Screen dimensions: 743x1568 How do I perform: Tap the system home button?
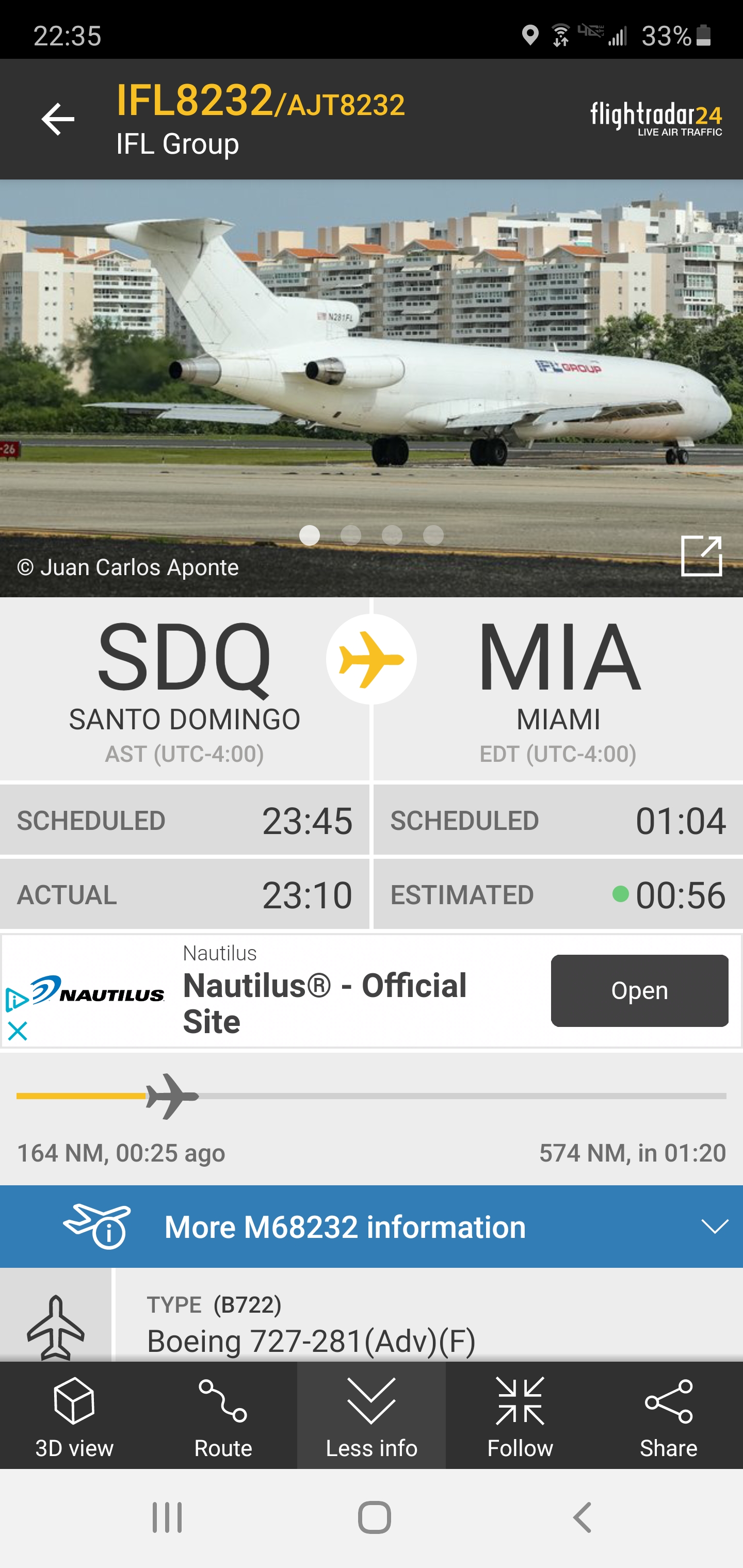[374, 1517]
